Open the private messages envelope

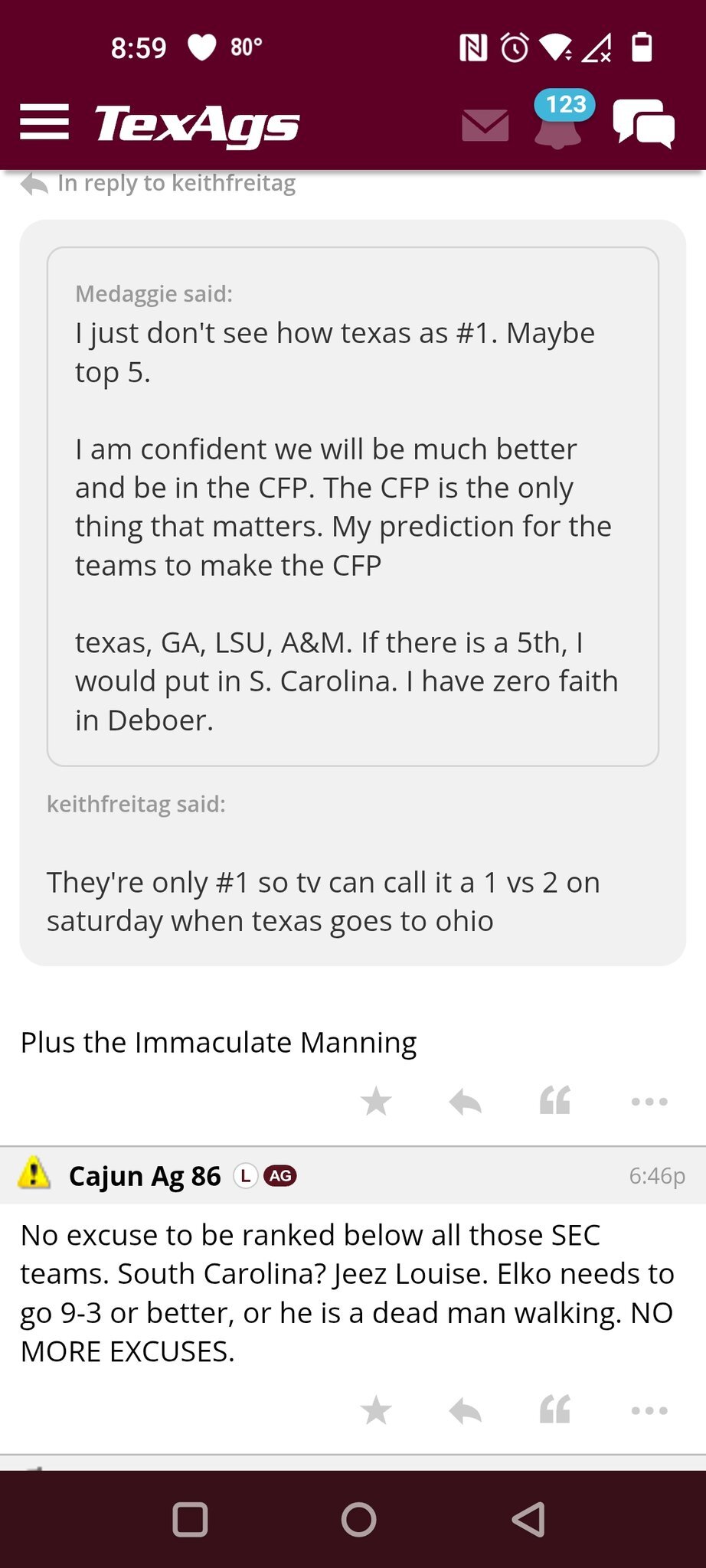point(485,125)
